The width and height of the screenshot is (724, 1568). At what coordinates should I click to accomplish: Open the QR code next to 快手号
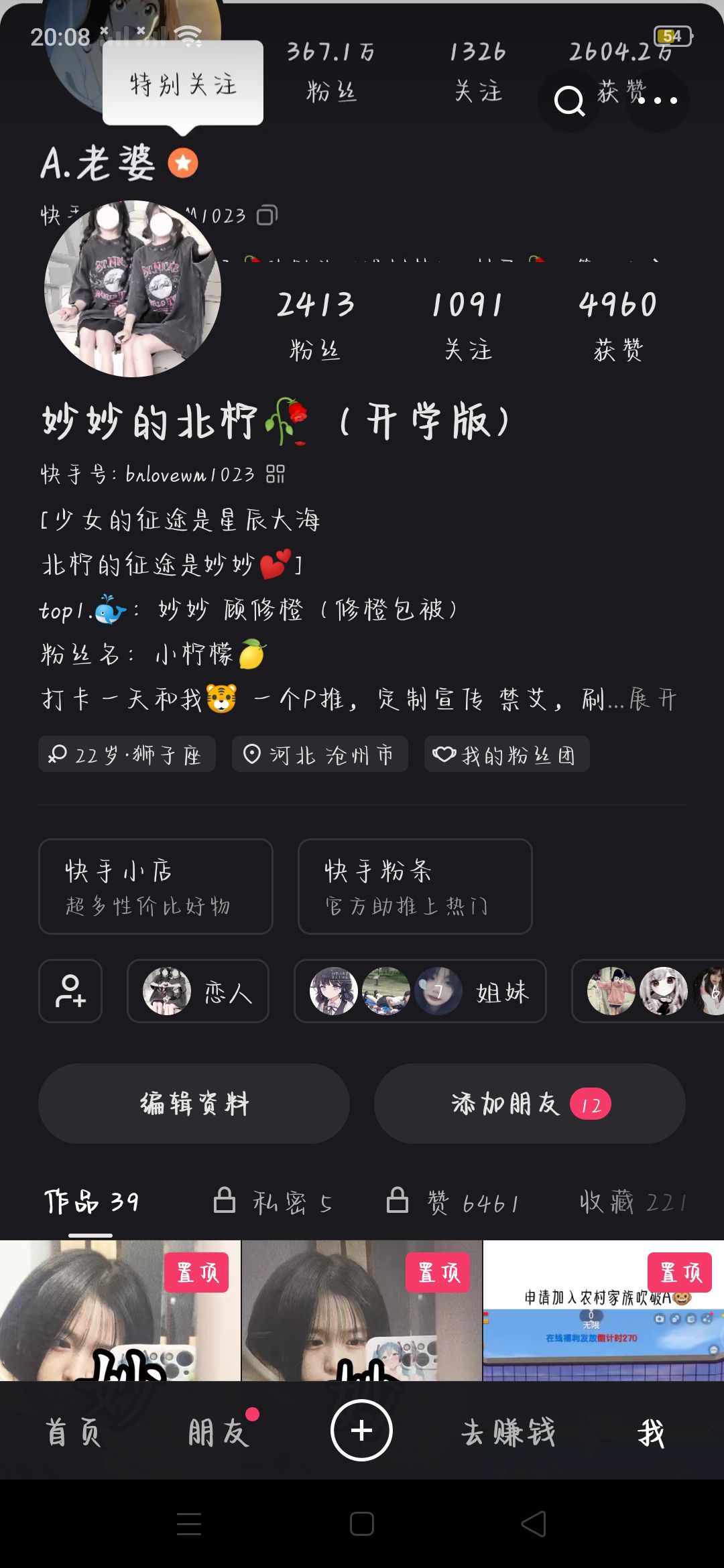(276, 474)
